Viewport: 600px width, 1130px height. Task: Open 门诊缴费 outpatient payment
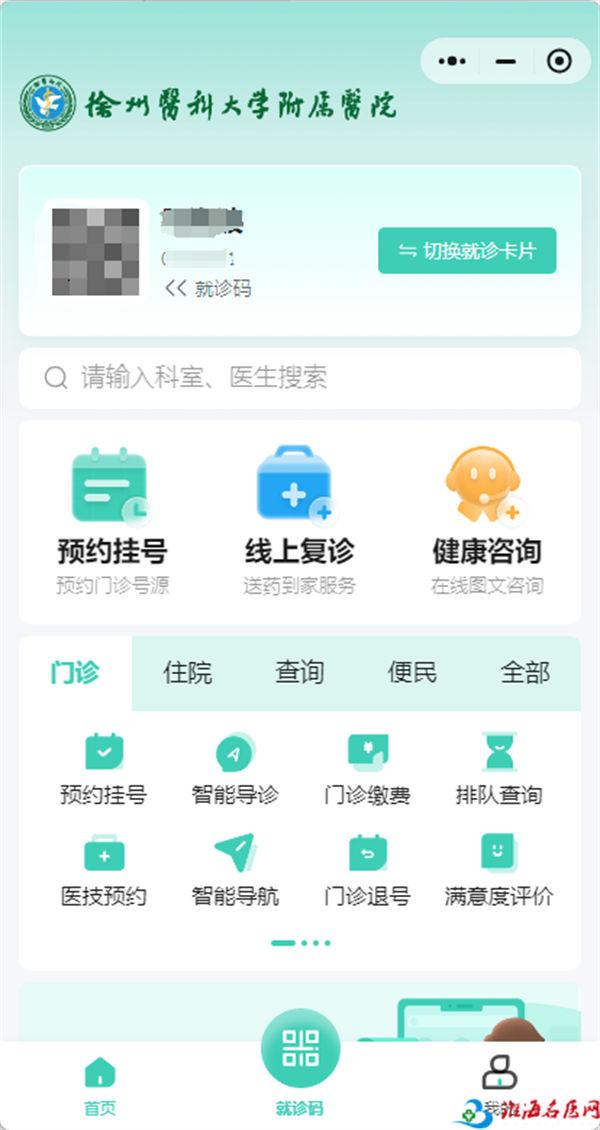pos(367,769)
